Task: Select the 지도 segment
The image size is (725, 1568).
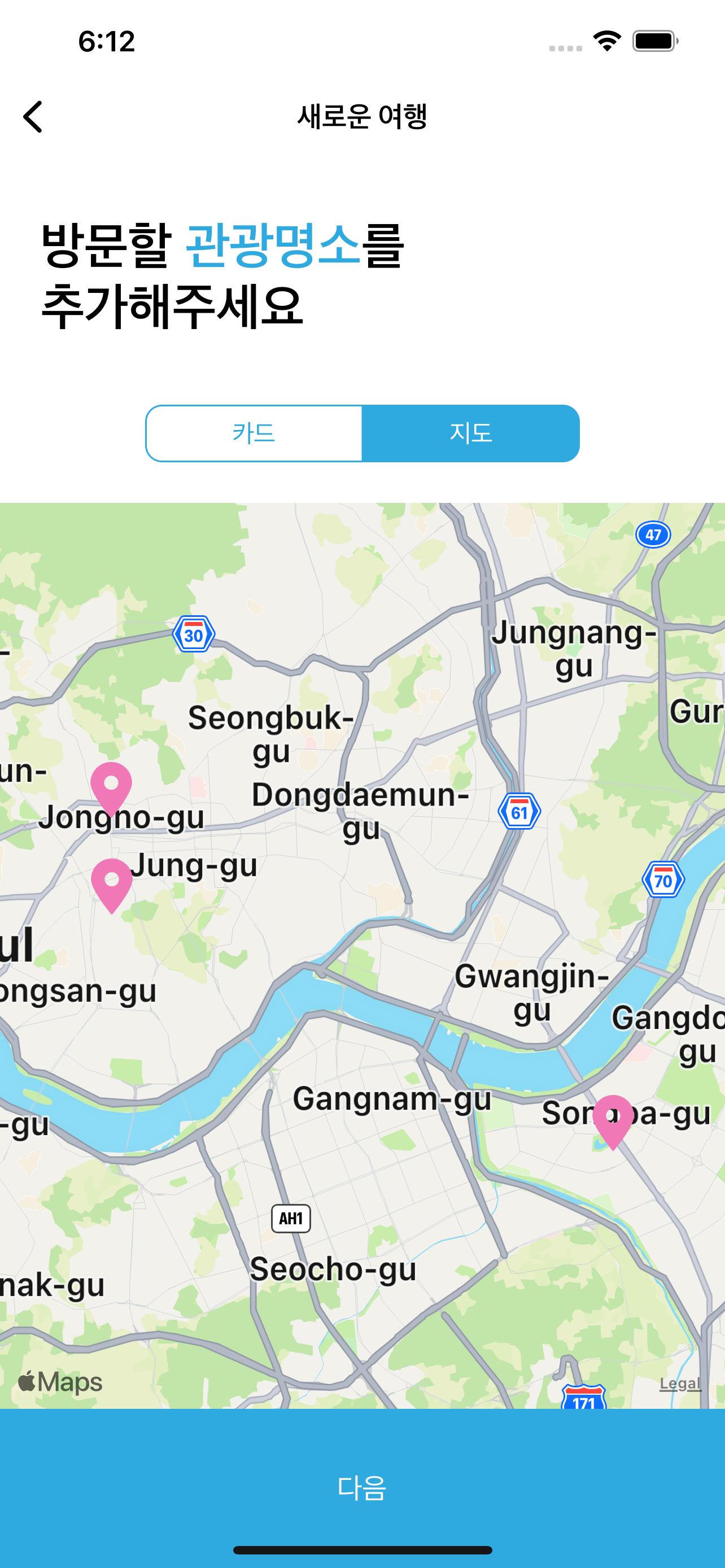Action: point(470,433)
